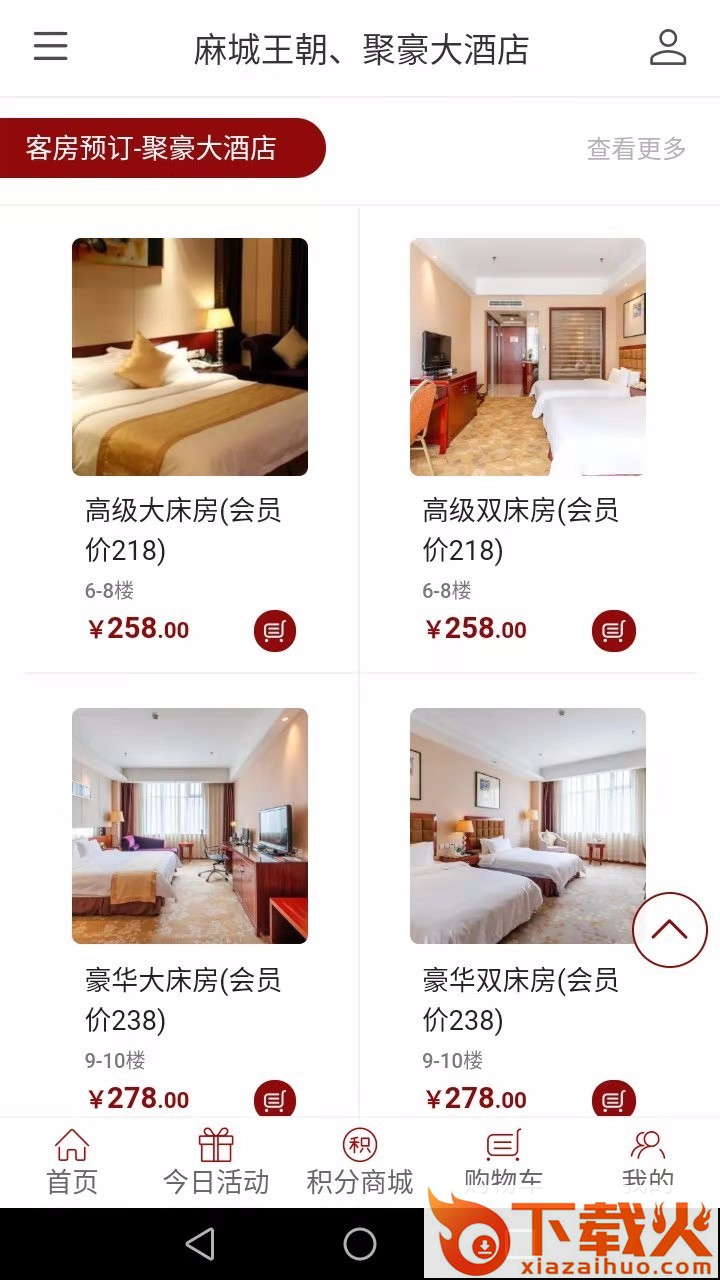Open the 豪华大床房 room photo

190,826
